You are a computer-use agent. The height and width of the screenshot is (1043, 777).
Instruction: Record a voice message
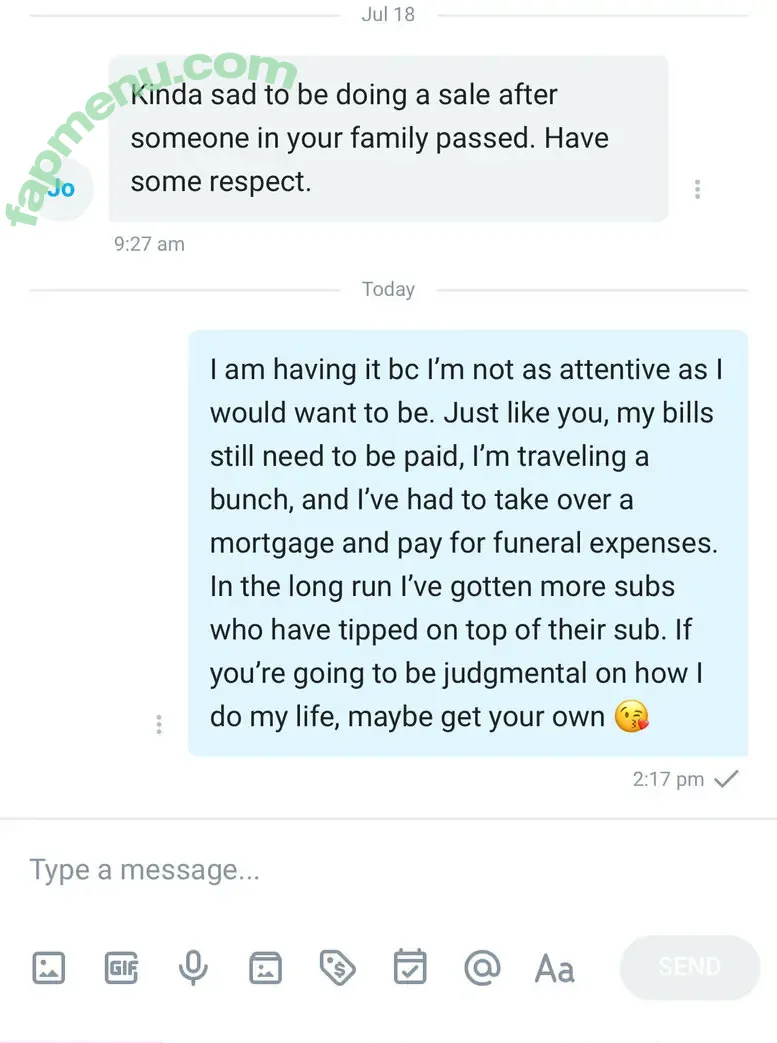pyautogui.click(x=193, y=968)
